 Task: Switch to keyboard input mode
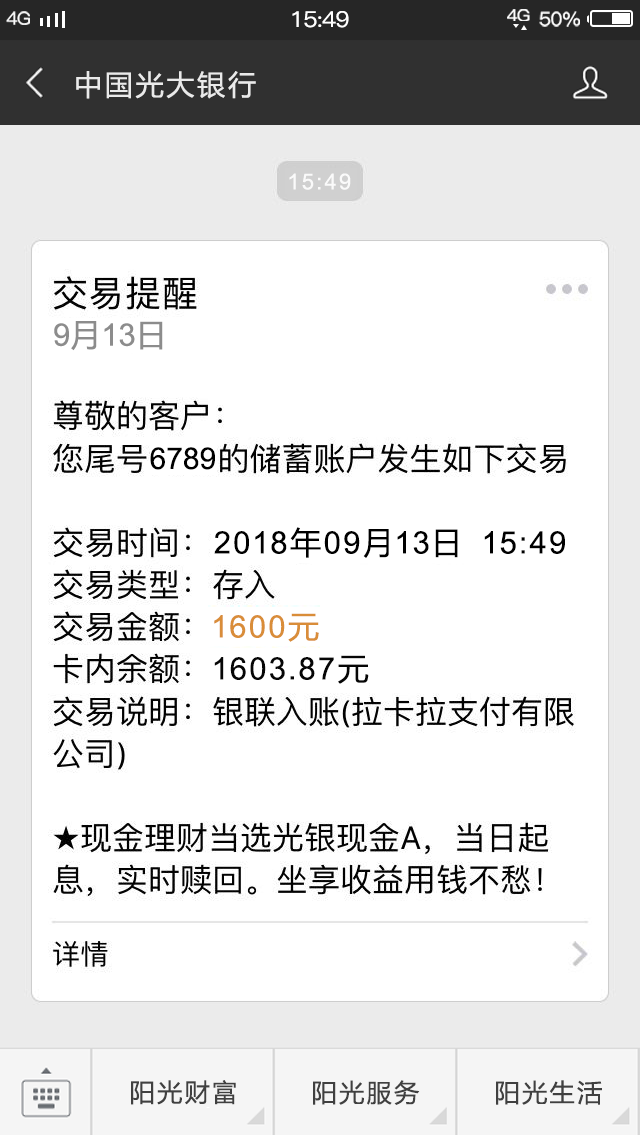click(x=46, y=1092)
